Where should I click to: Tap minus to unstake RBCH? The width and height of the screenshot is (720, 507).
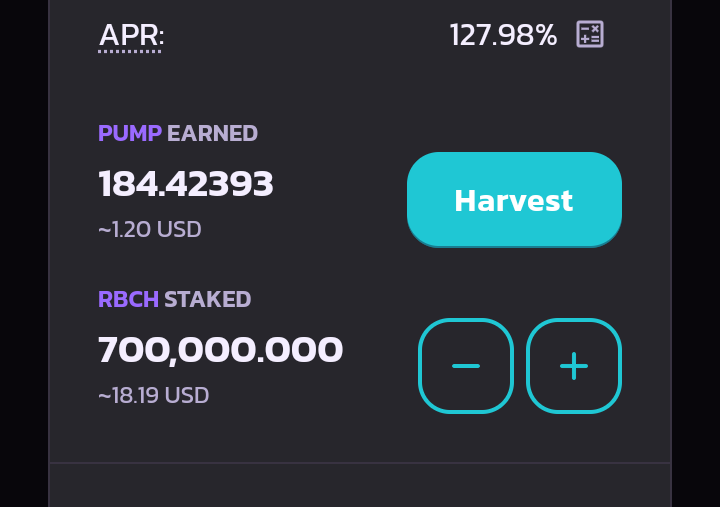tap(466, 366)
